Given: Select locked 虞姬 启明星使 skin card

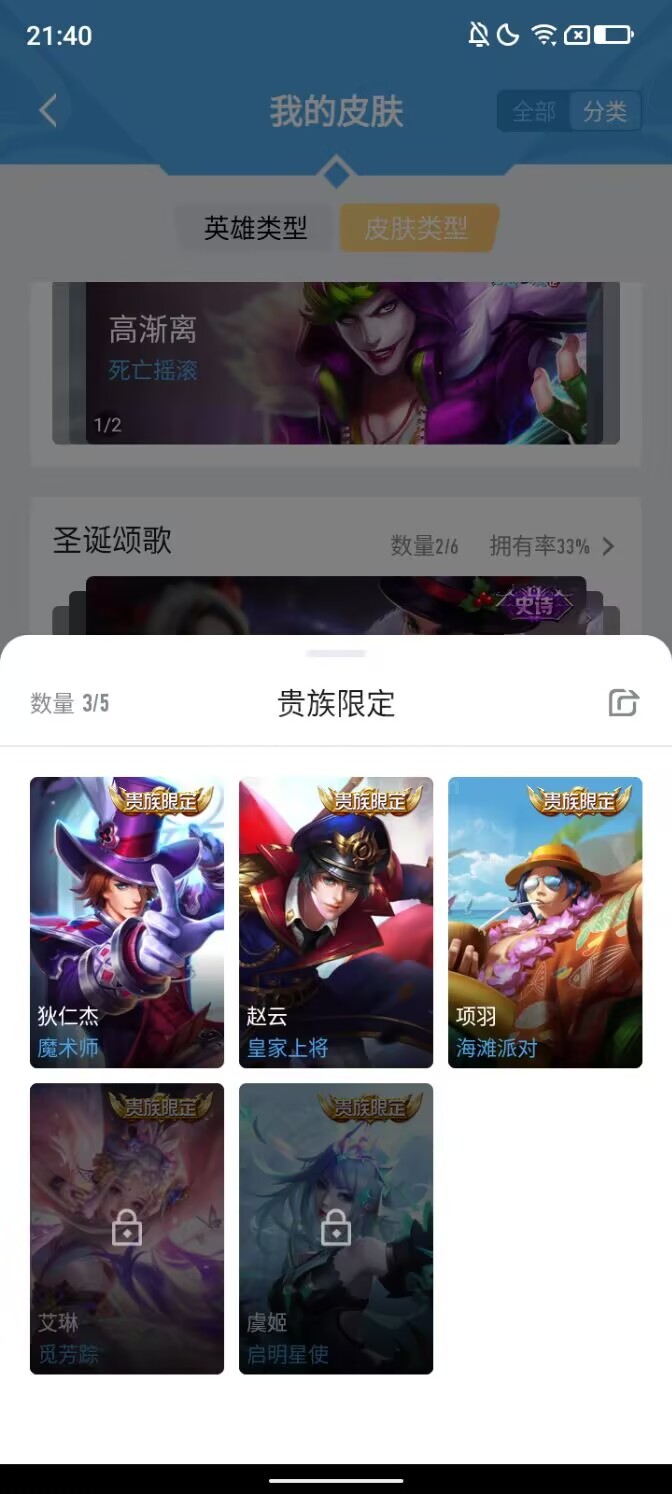Looking at the screenshot, I should (x=336, y=1228).
